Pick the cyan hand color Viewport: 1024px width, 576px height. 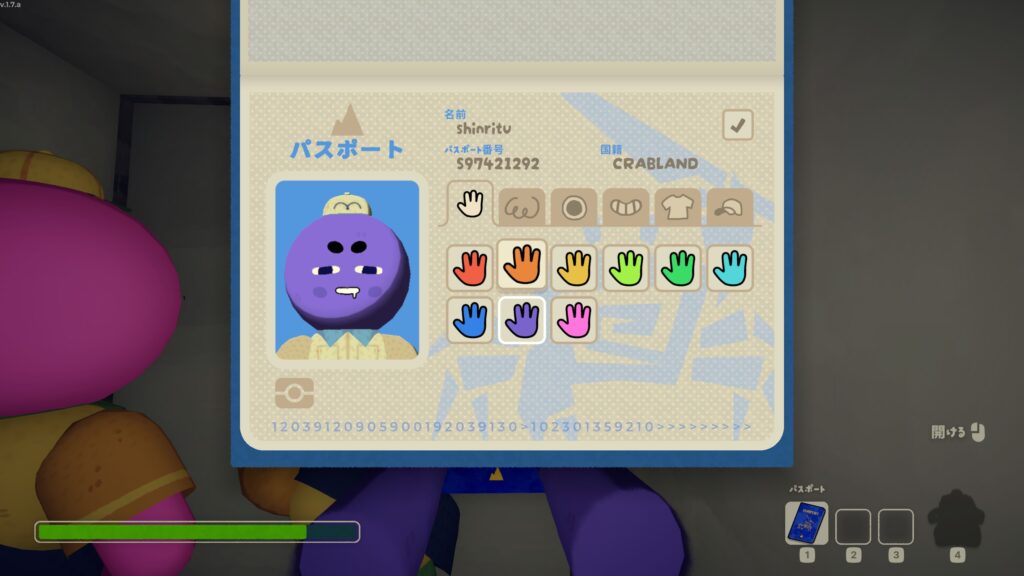[730, 268]
